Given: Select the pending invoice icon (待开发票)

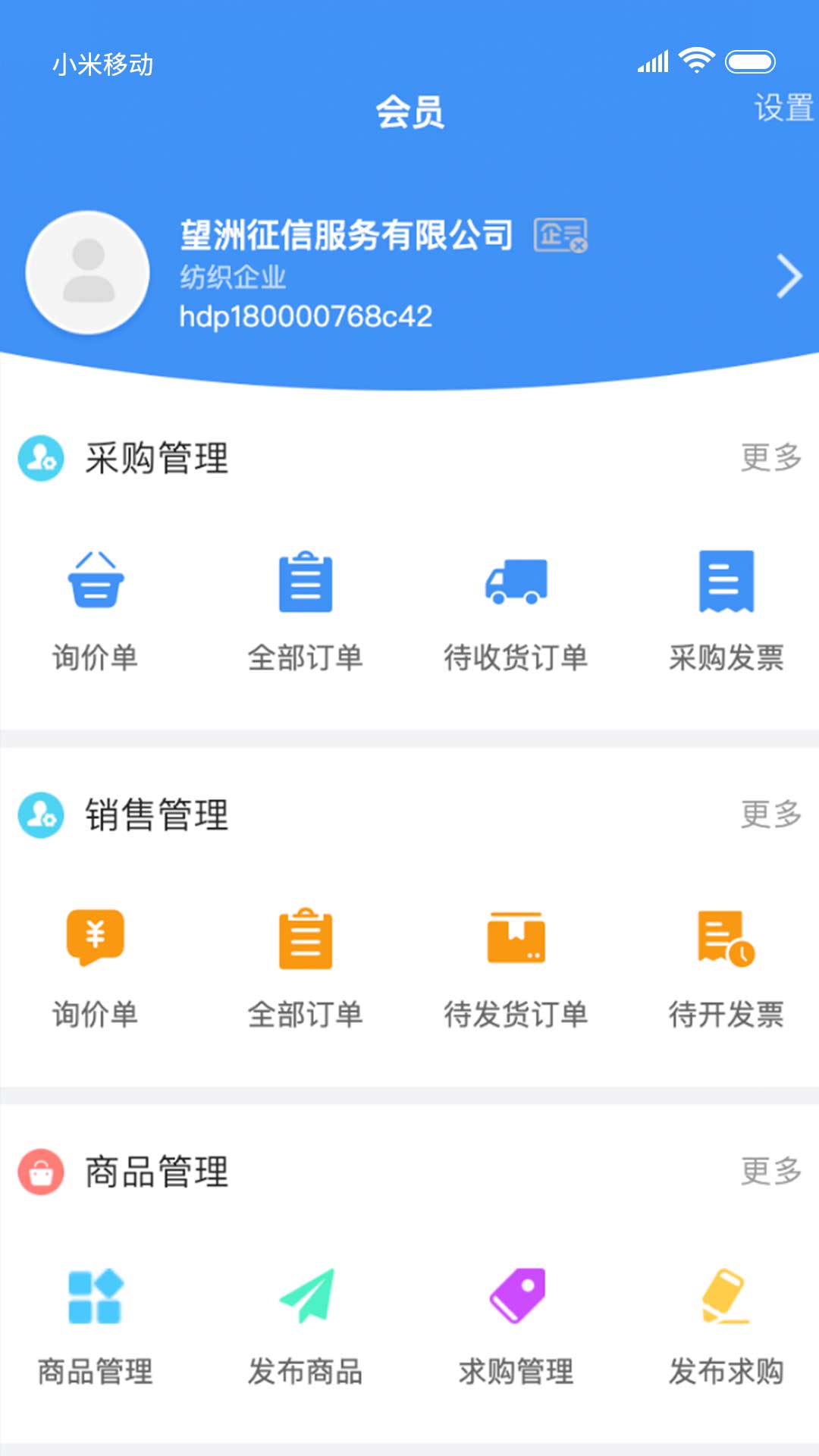Looking at the screenshot, I should click(726, 940).
